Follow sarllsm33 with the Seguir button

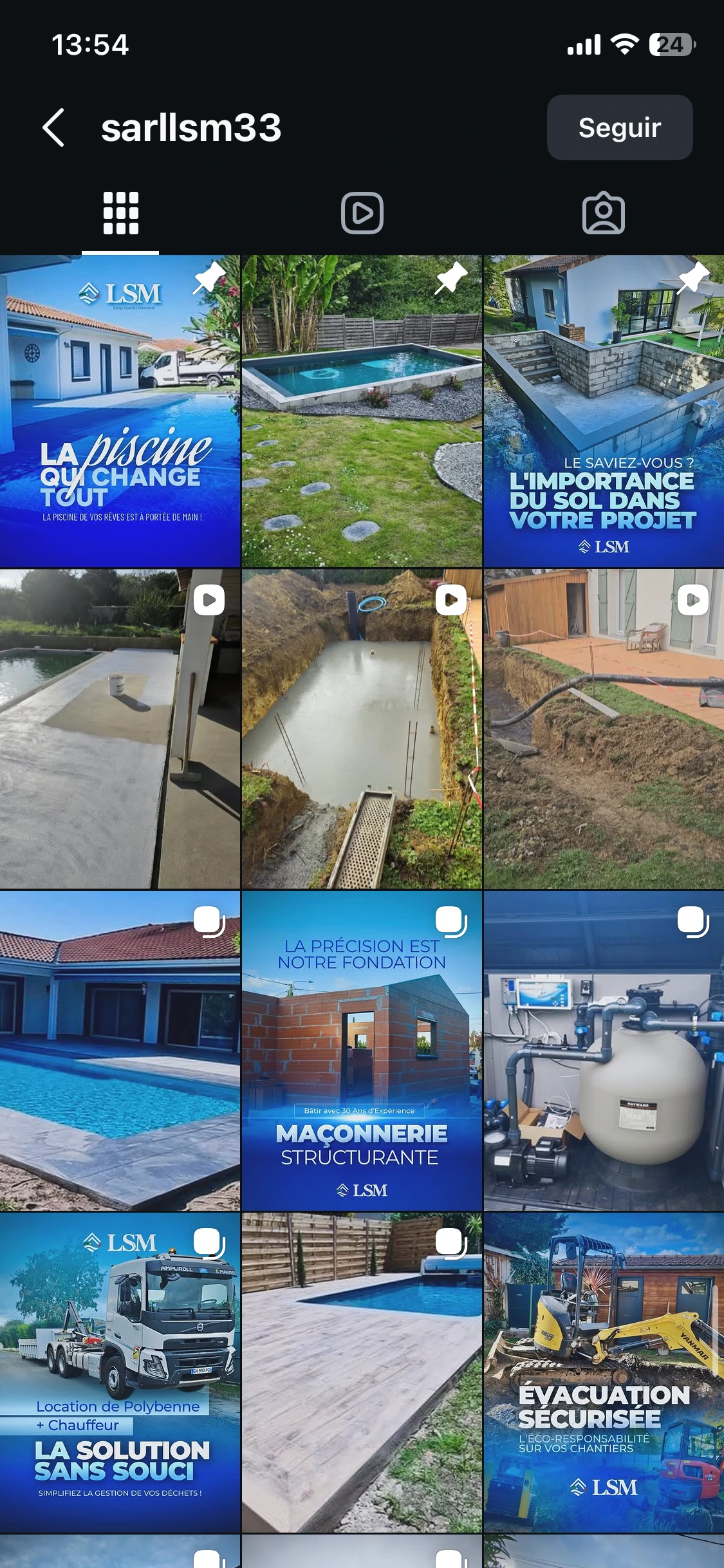tap(619, 127)
